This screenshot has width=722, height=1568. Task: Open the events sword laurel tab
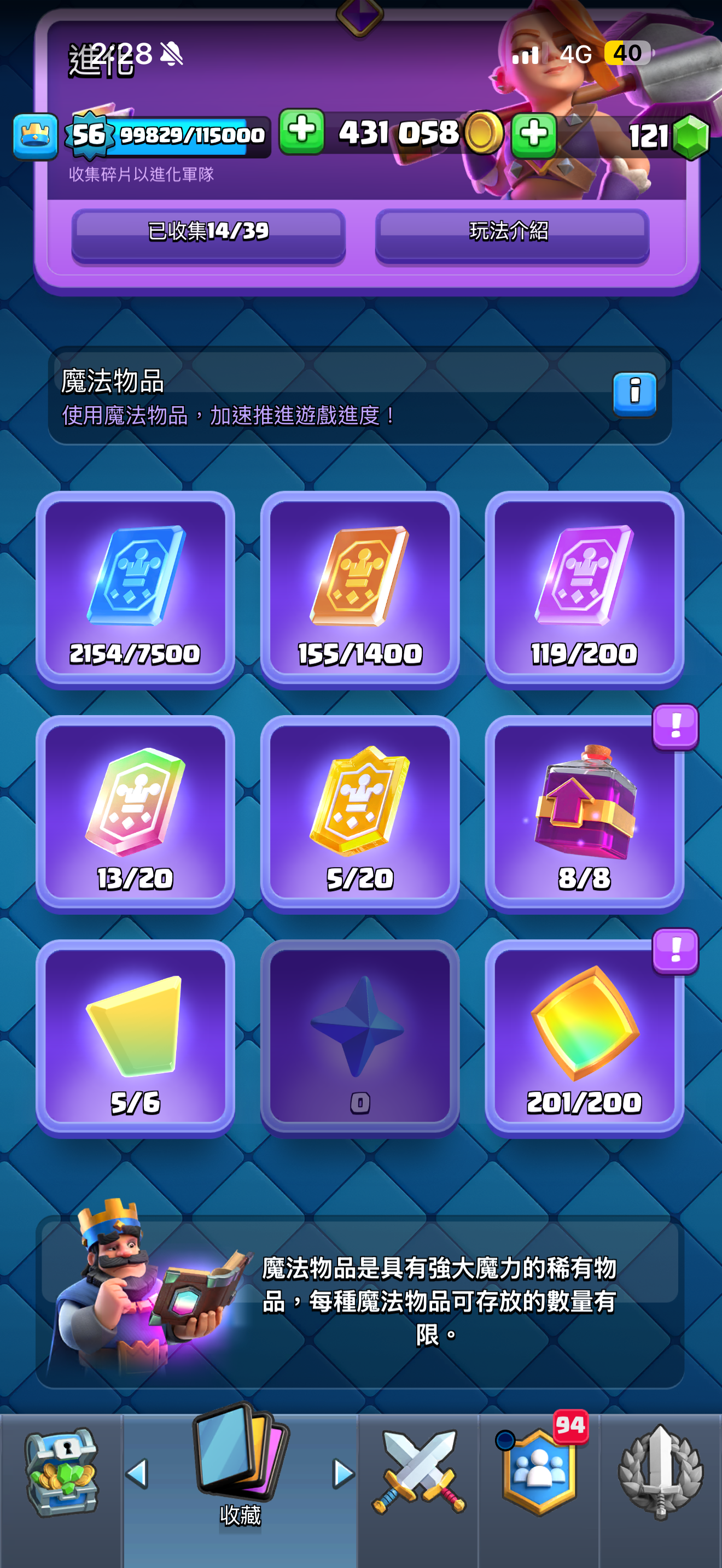coord(661,1473)
